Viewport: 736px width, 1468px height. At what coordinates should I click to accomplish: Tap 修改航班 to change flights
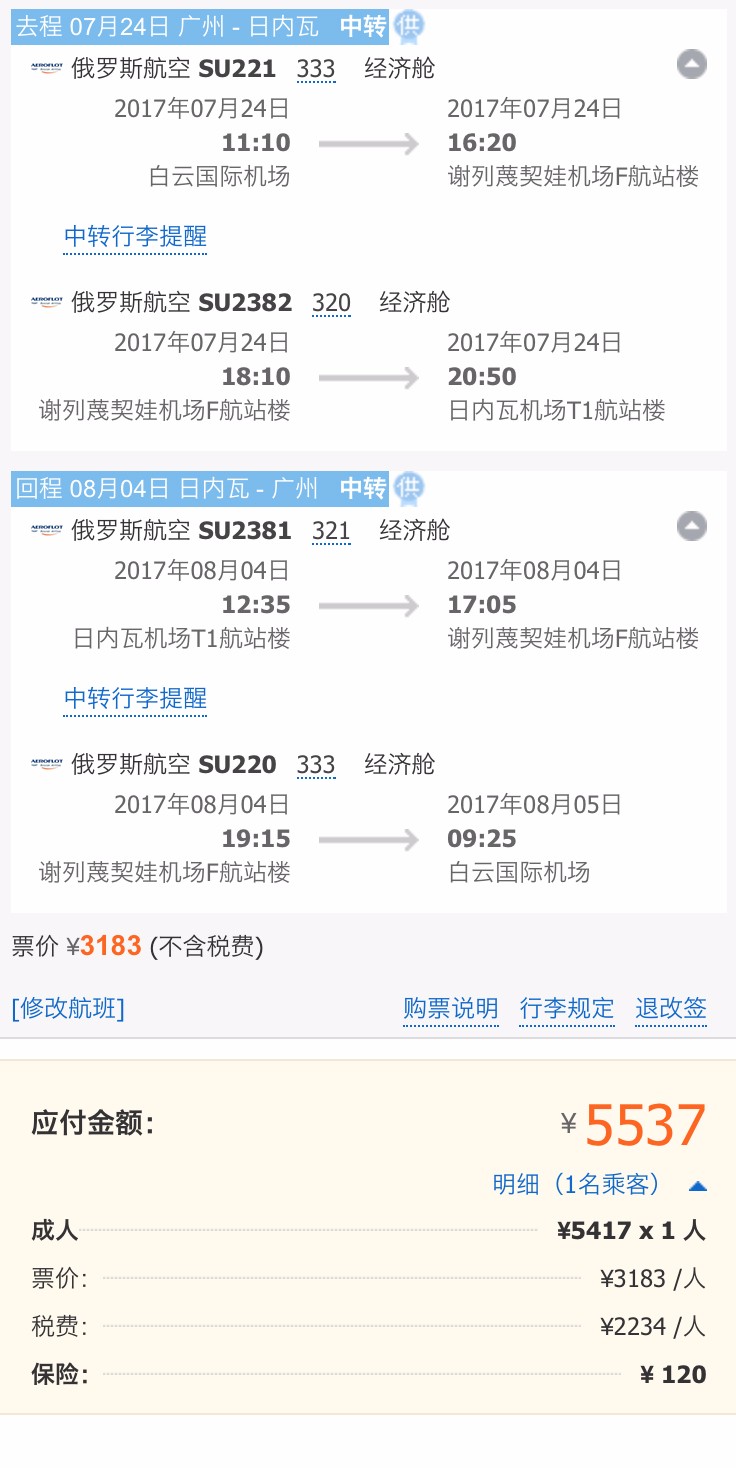tap(68, 1008)
